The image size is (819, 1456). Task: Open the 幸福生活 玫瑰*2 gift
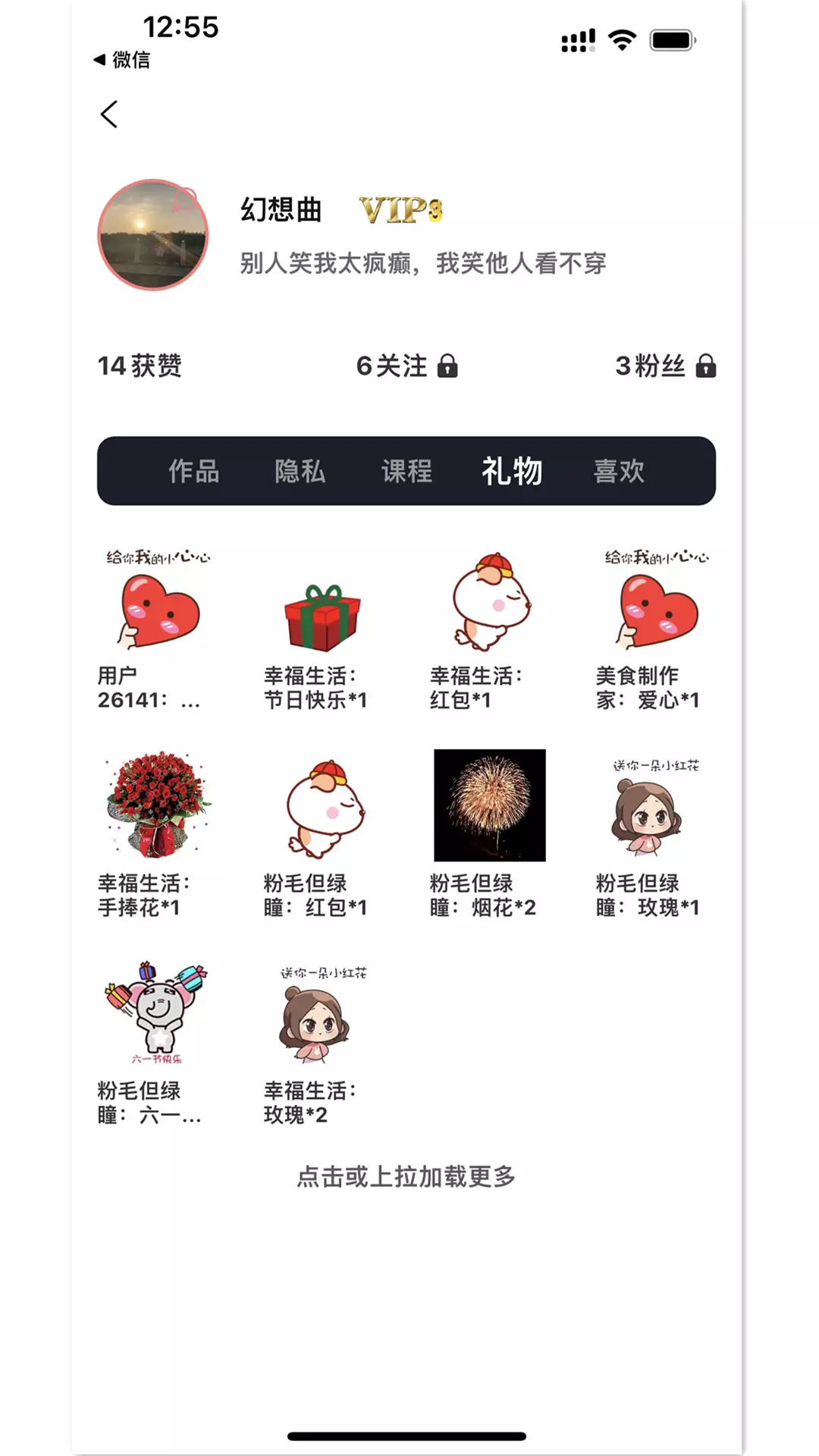(322, 1043)
